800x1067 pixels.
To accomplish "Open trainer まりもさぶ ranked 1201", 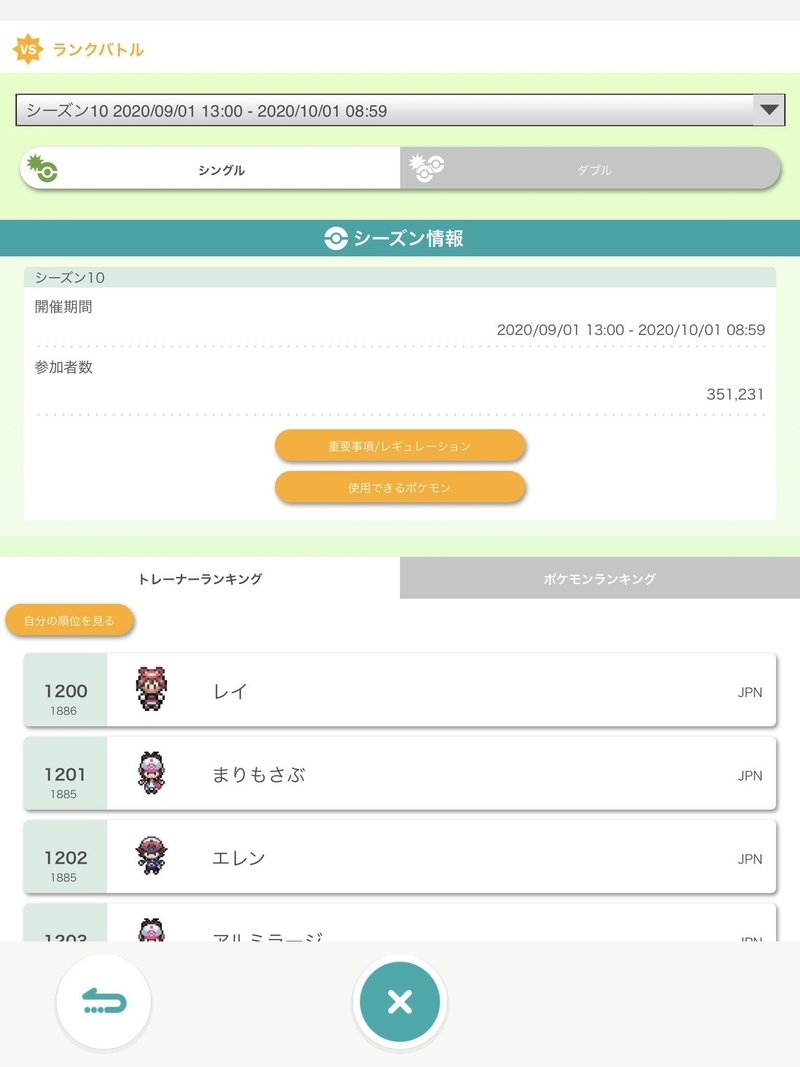I will click(x=400, y=774).
